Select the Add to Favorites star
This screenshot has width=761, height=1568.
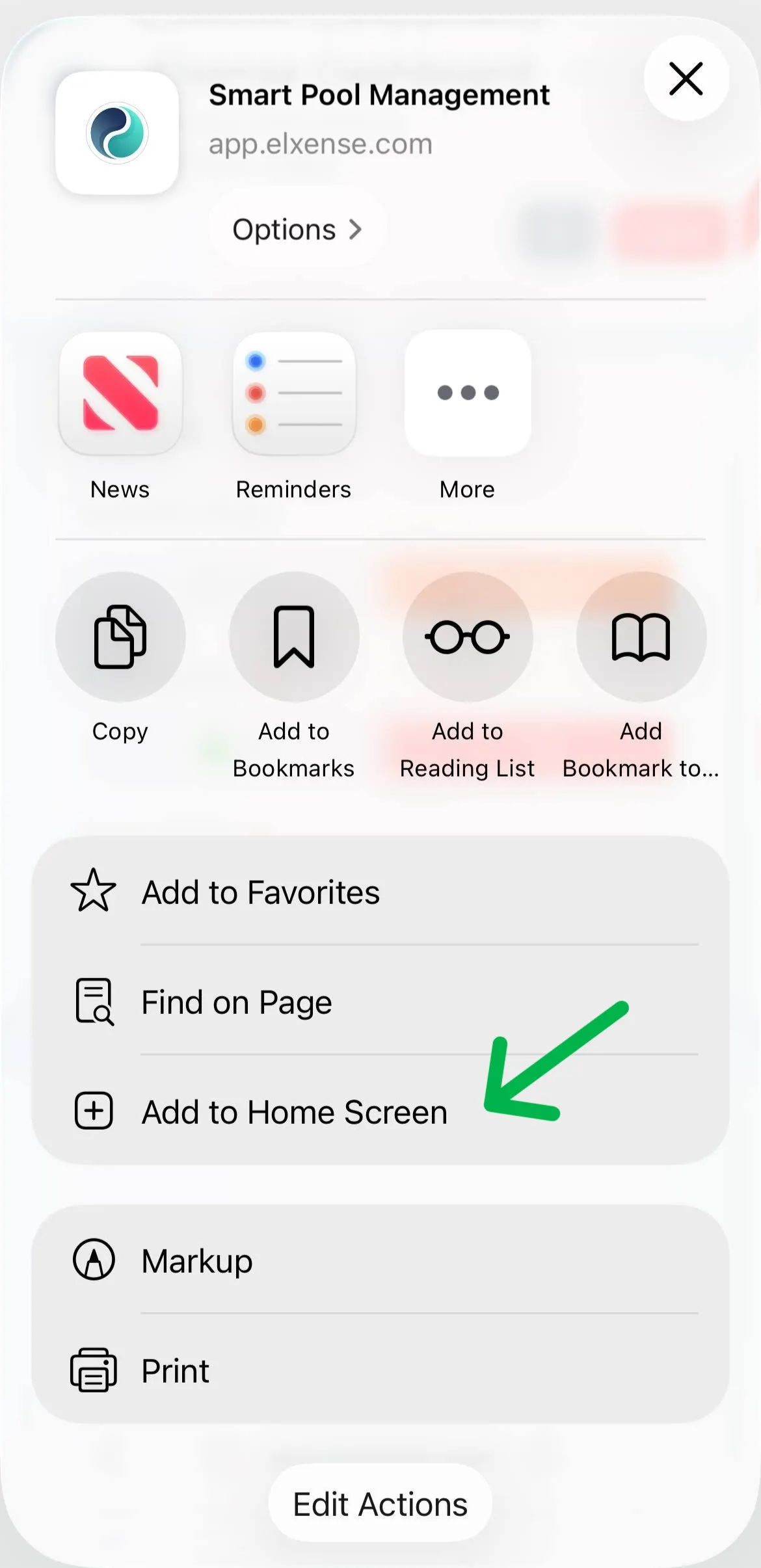(93, 892)
